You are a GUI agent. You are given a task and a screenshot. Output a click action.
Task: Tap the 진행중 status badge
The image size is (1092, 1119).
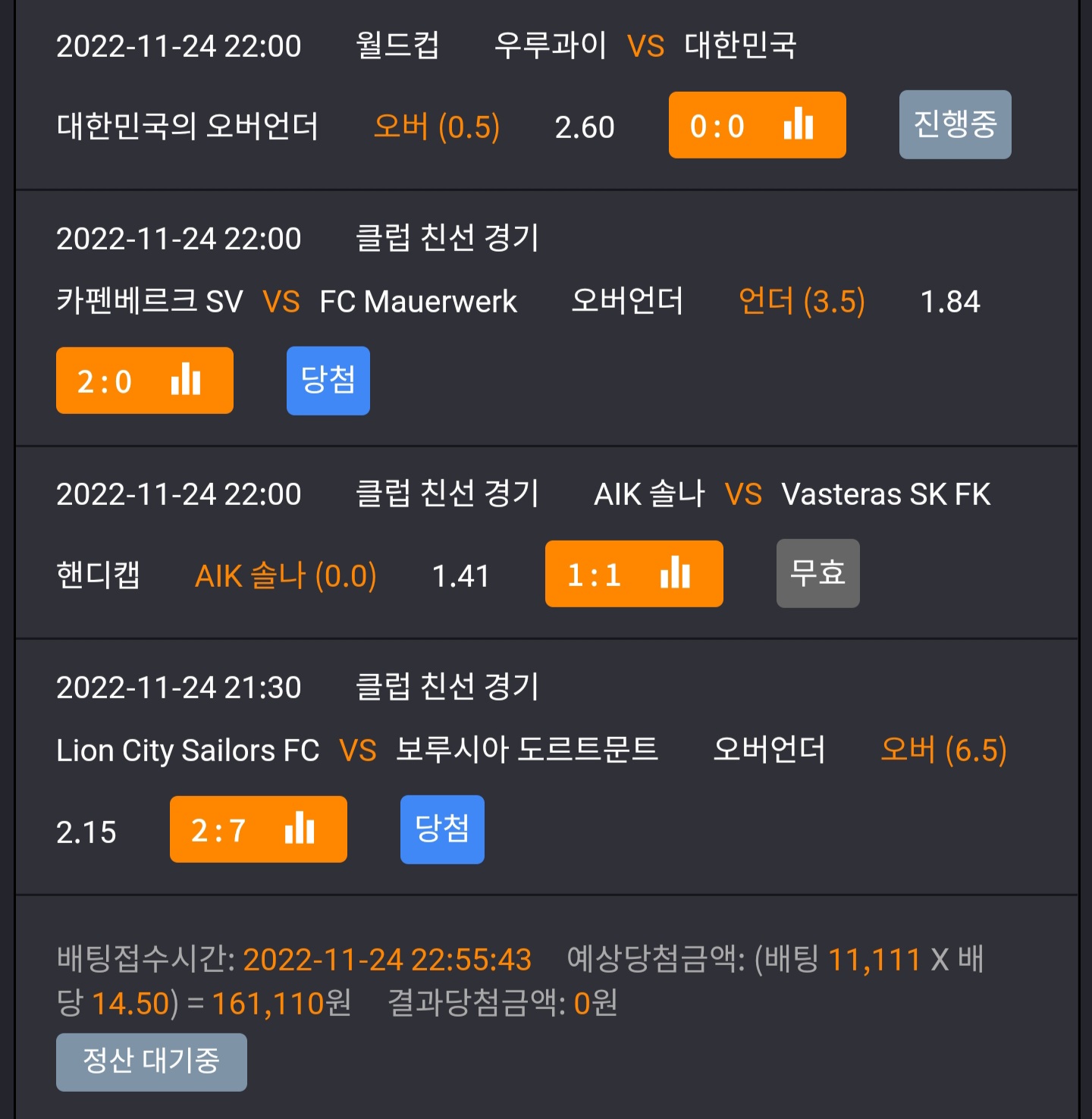click(x=955, y=124)
